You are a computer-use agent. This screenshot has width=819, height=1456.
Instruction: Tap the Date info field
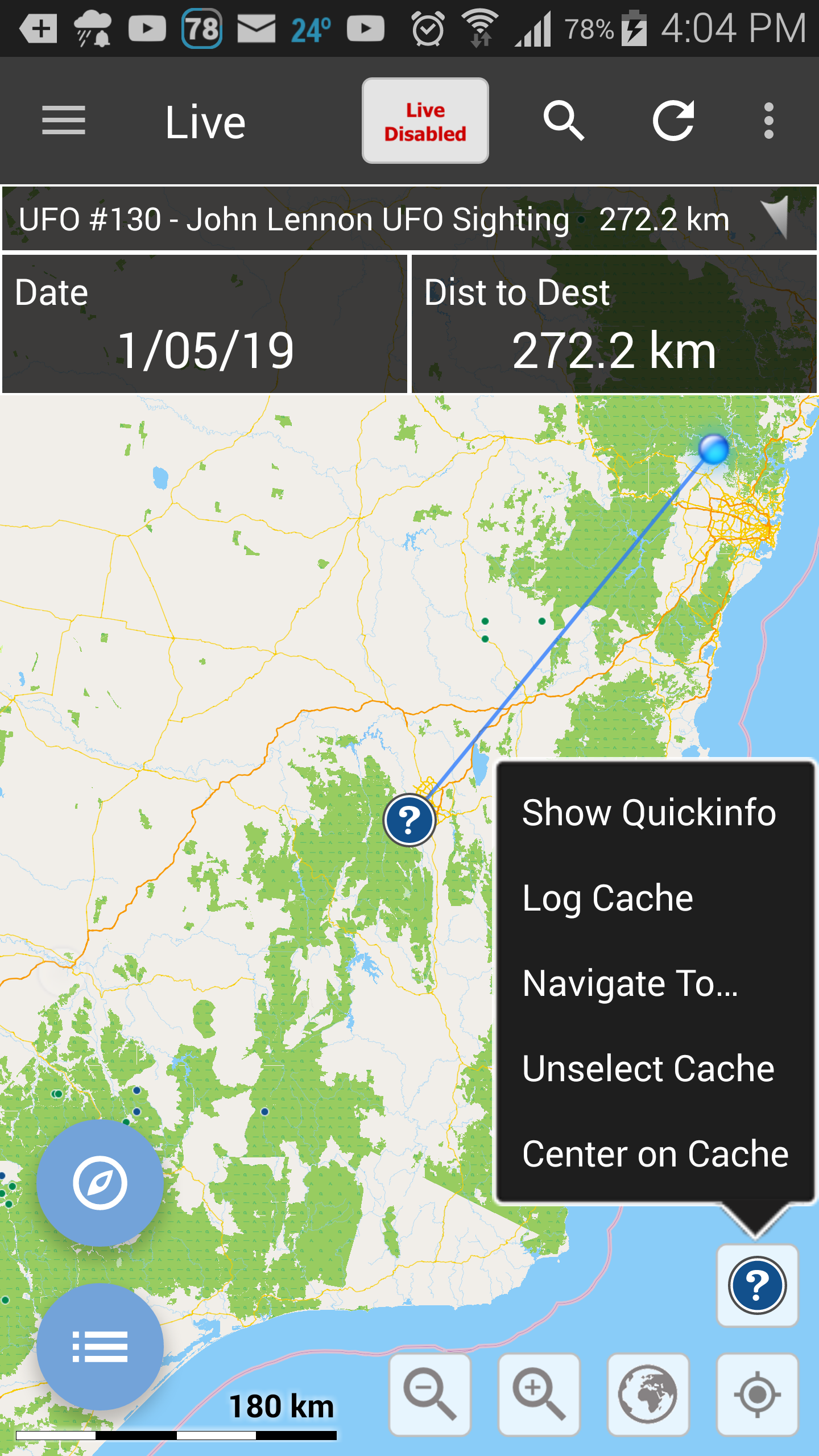tap(205, 324)
